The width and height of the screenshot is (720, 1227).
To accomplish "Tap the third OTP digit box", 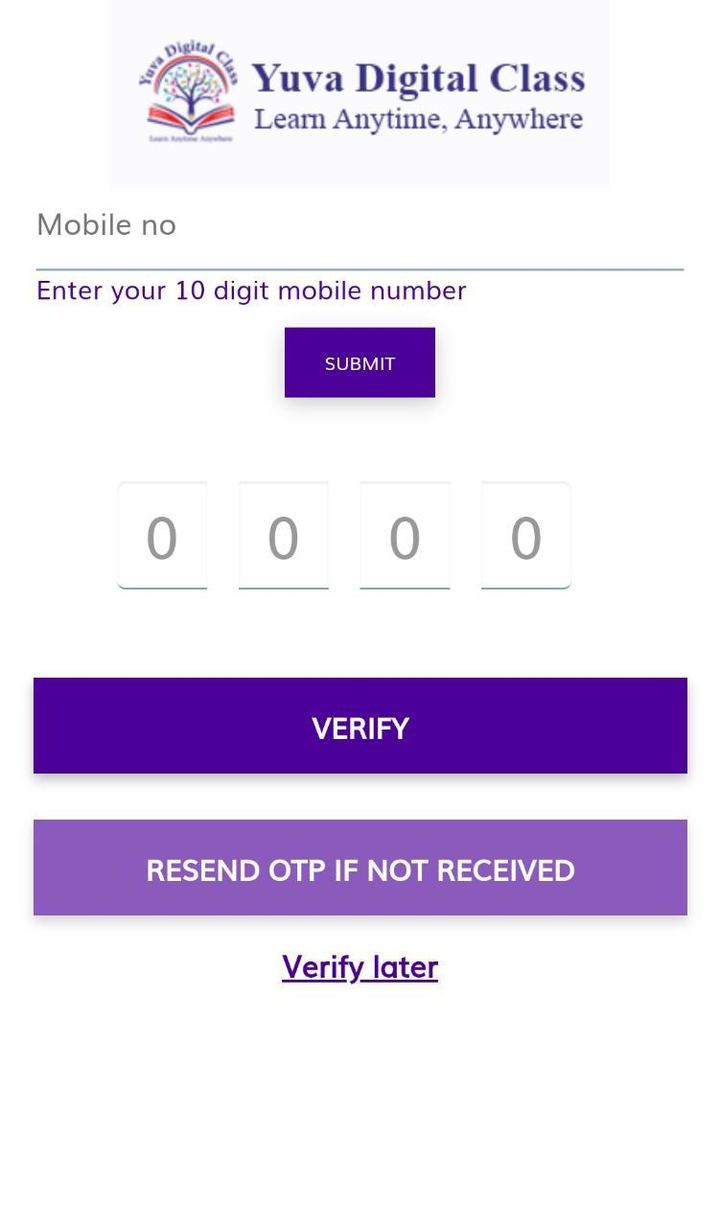I will click(404, 536).
